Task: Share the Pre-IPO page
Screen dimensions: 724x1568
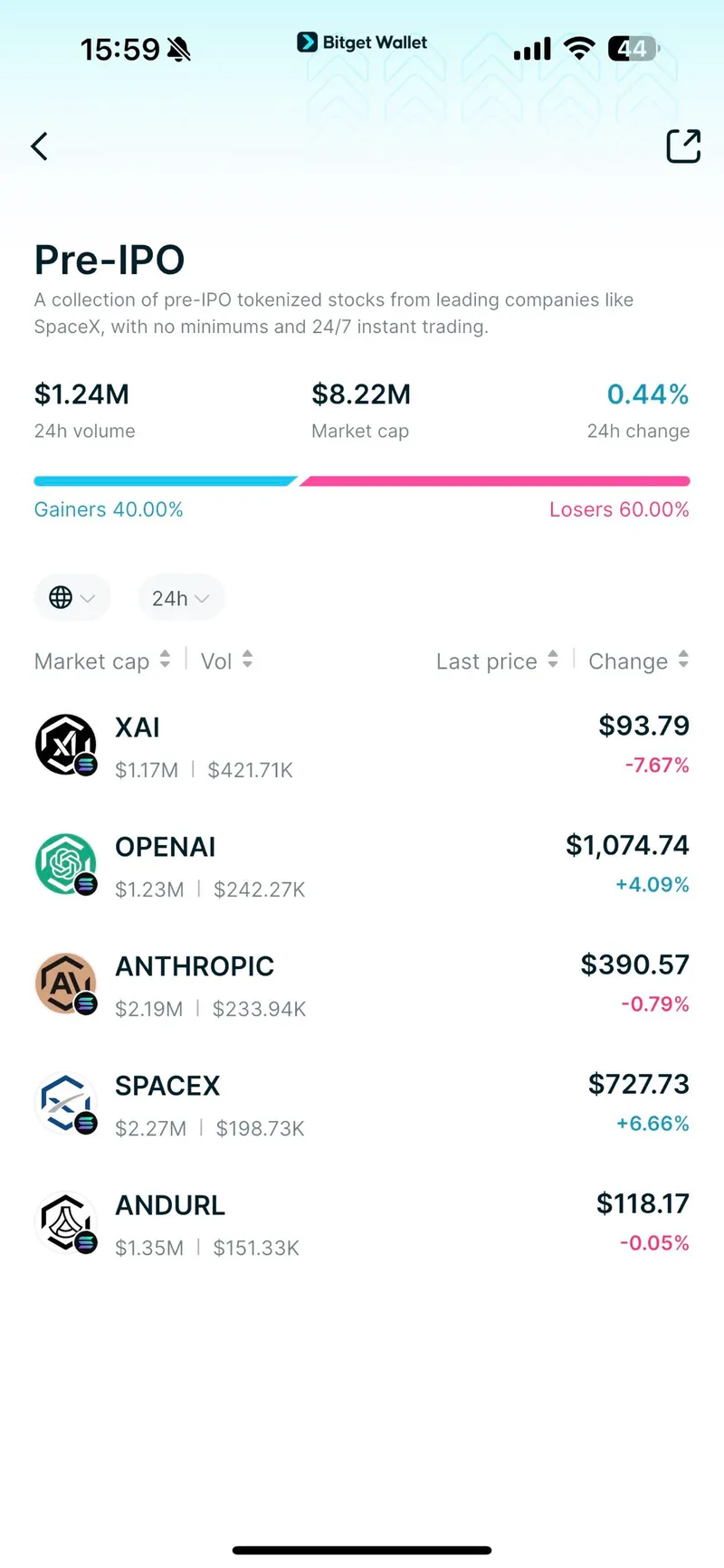Action: pyautogui.click(x=683, y=147)
